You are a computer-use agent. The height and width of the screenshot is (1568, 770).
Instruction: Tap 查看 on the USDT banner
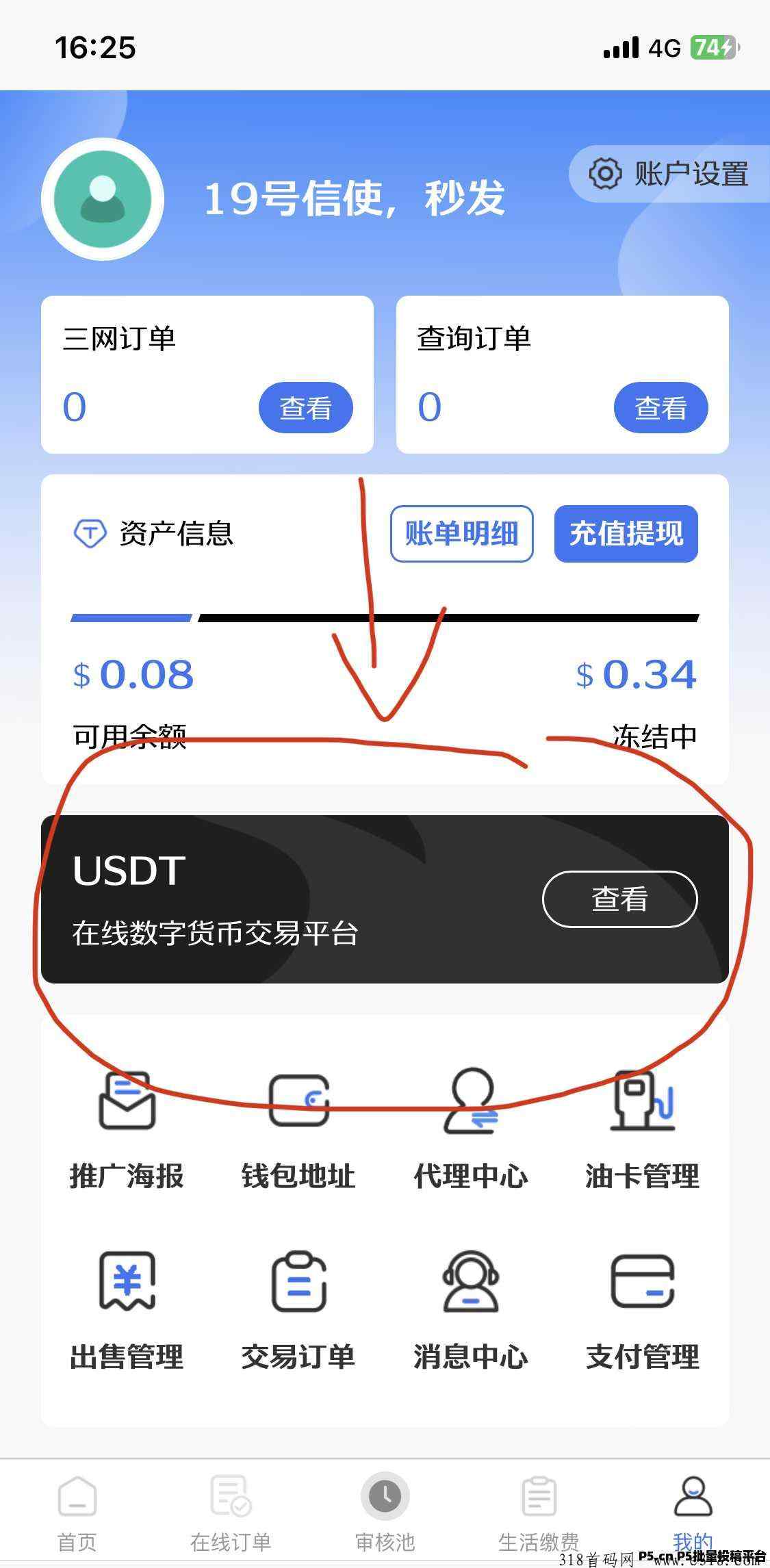coord(620,899)
